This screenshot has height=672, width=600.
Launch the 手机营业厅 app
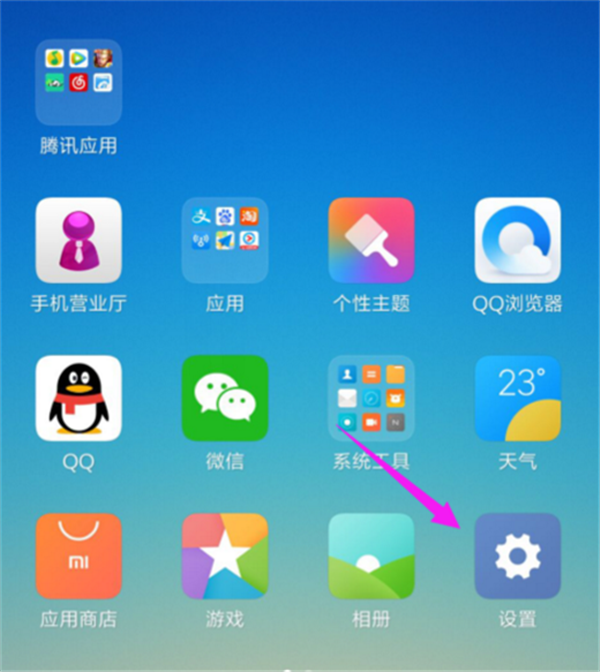[x=78, y=240]
